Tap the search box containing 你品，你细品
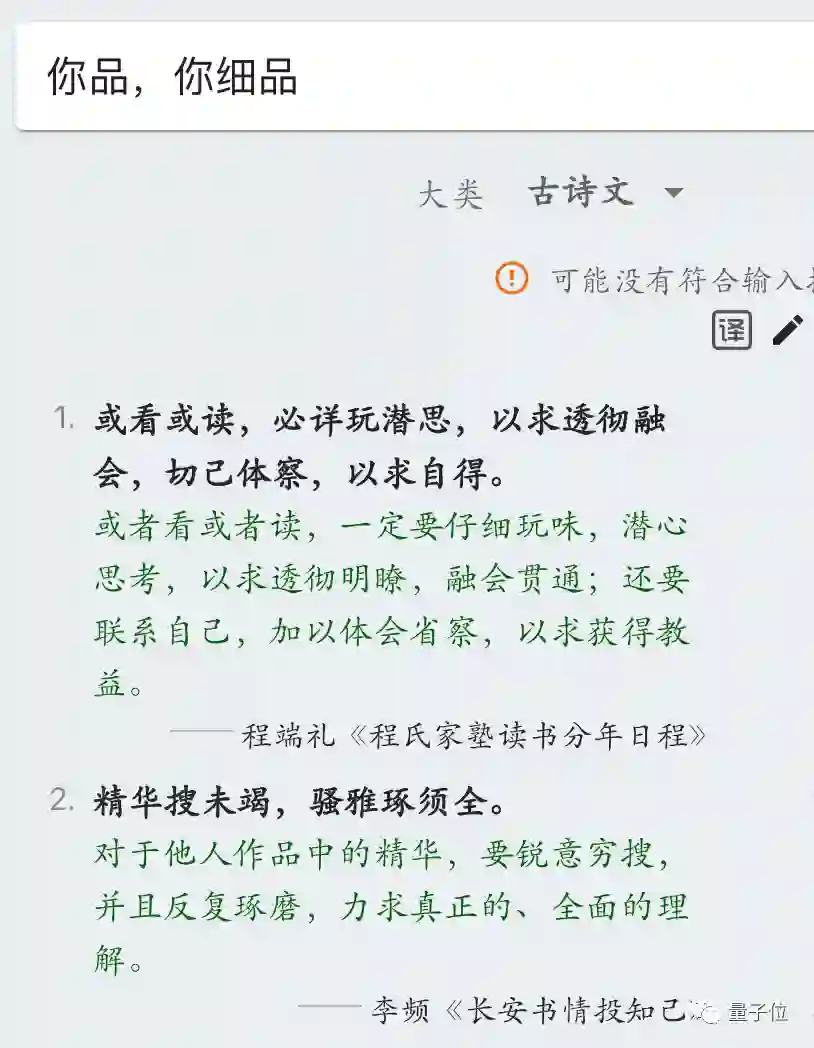Image resolution: width=814 pixels, height=1048 pixels. click(414, 76)
